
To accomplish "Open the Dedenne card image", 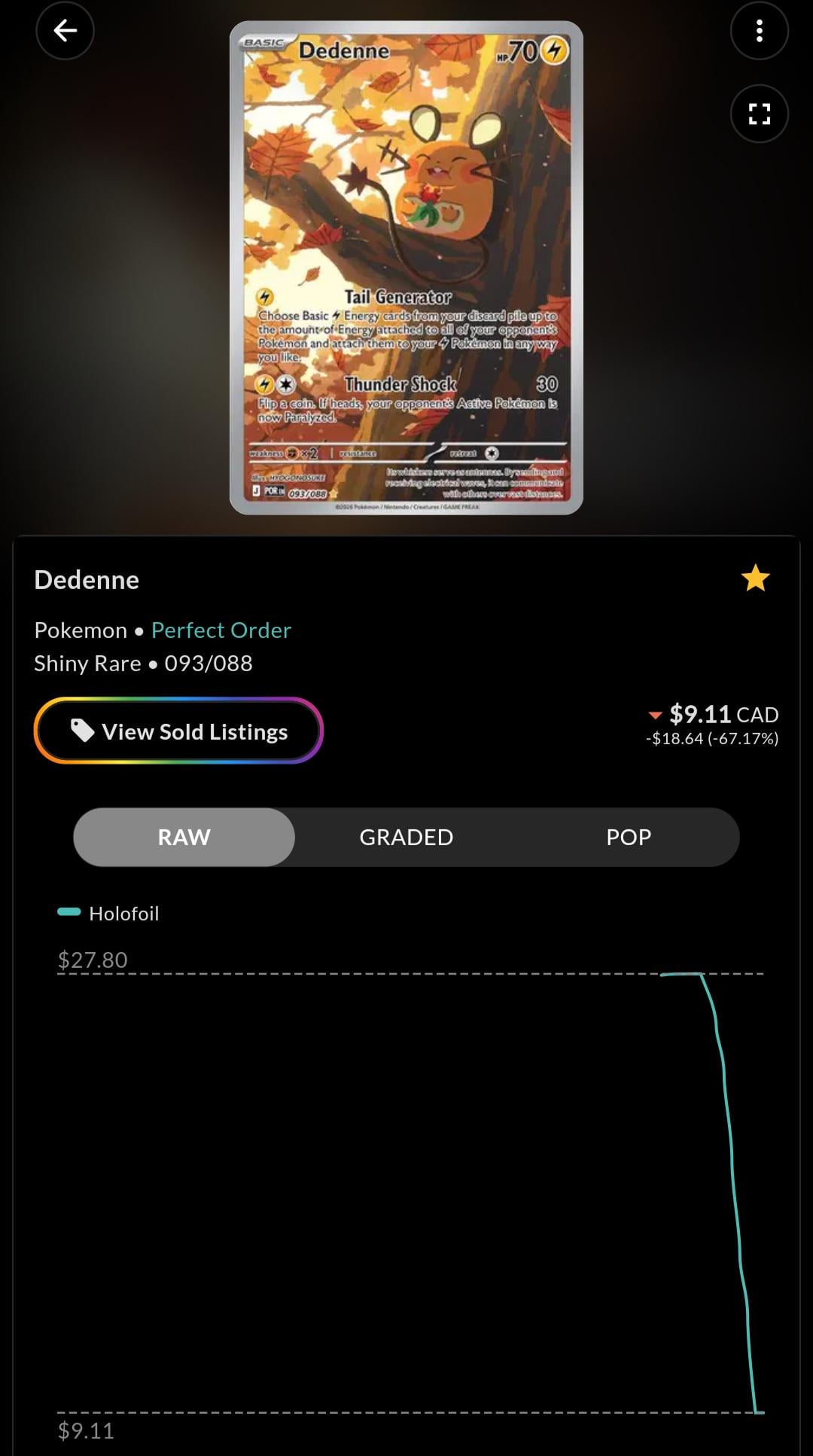I will point(406,267).
